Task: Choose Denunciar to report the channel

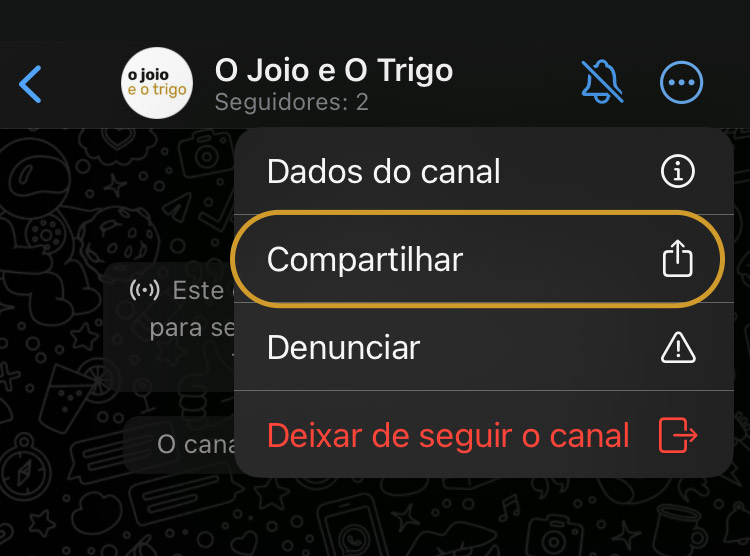Action: coord(477,348)
